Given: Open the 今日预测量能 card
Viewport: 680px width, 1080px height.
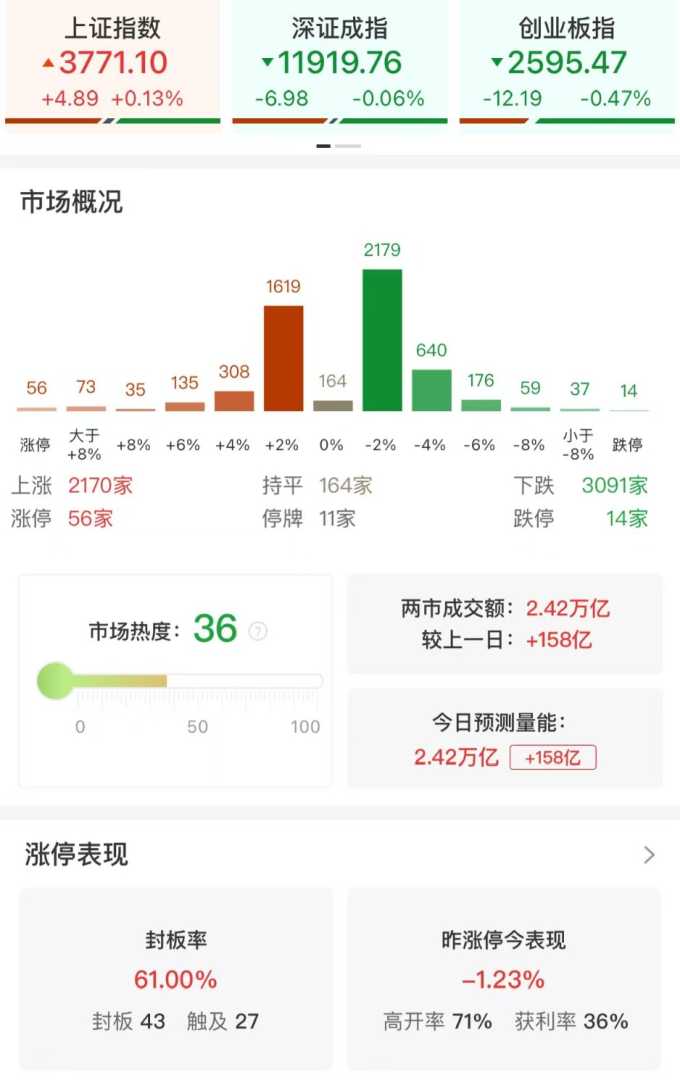Looking at the screenshot, I should (x=504, y=738).
